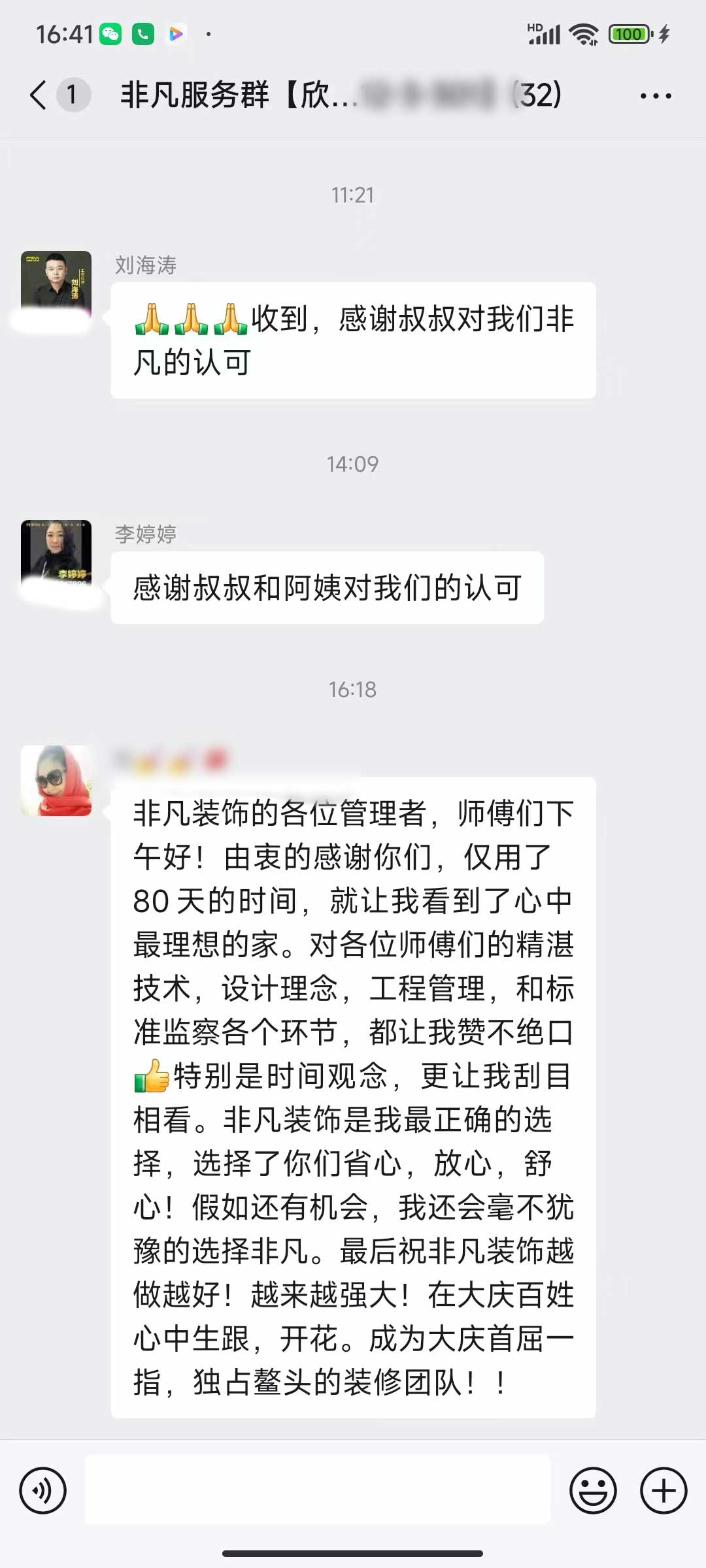View 李婷婷's profile avatar
Viewport: 706px width, 1568px height.
pyautogui.click(x=56, y=555)
